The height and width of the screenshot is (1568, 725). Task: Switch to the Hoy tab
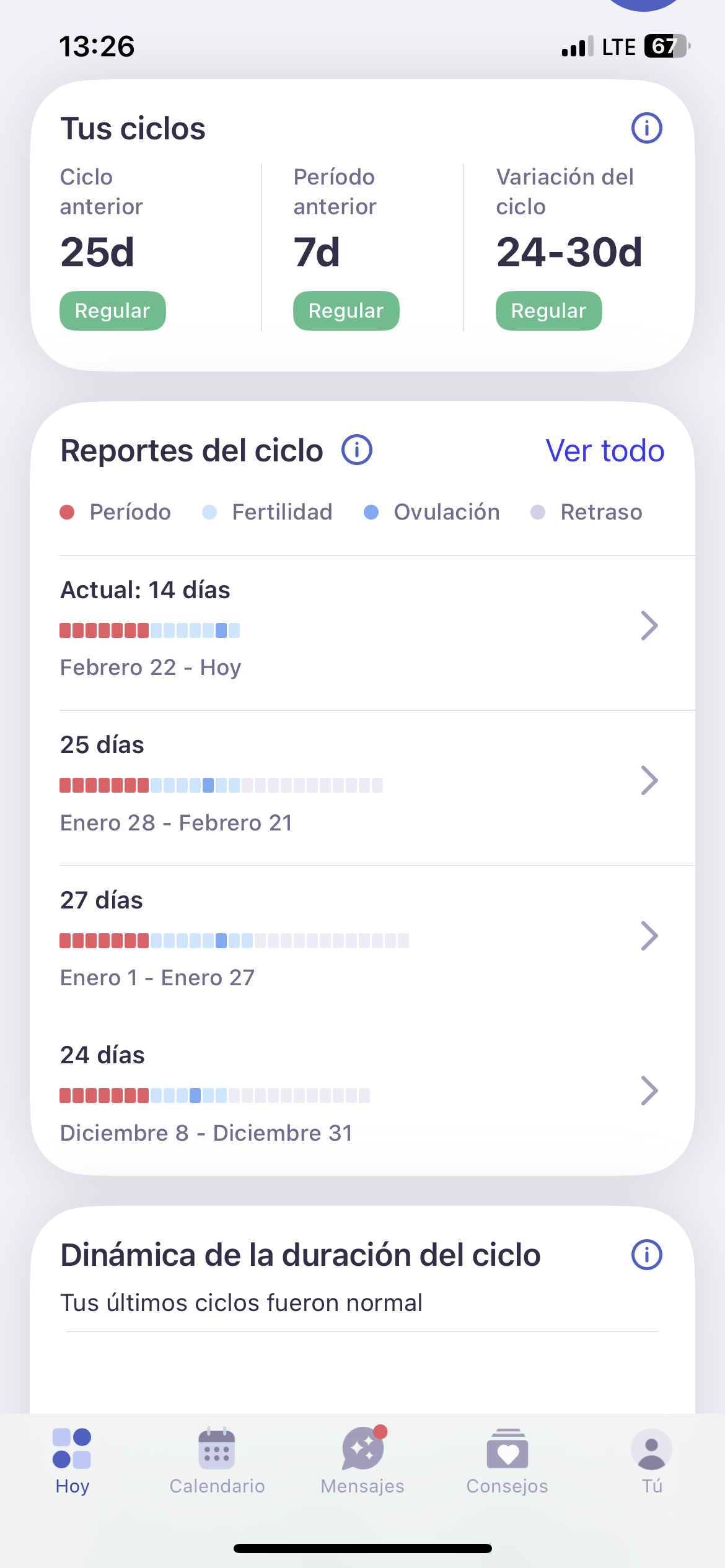[72, 1460]
